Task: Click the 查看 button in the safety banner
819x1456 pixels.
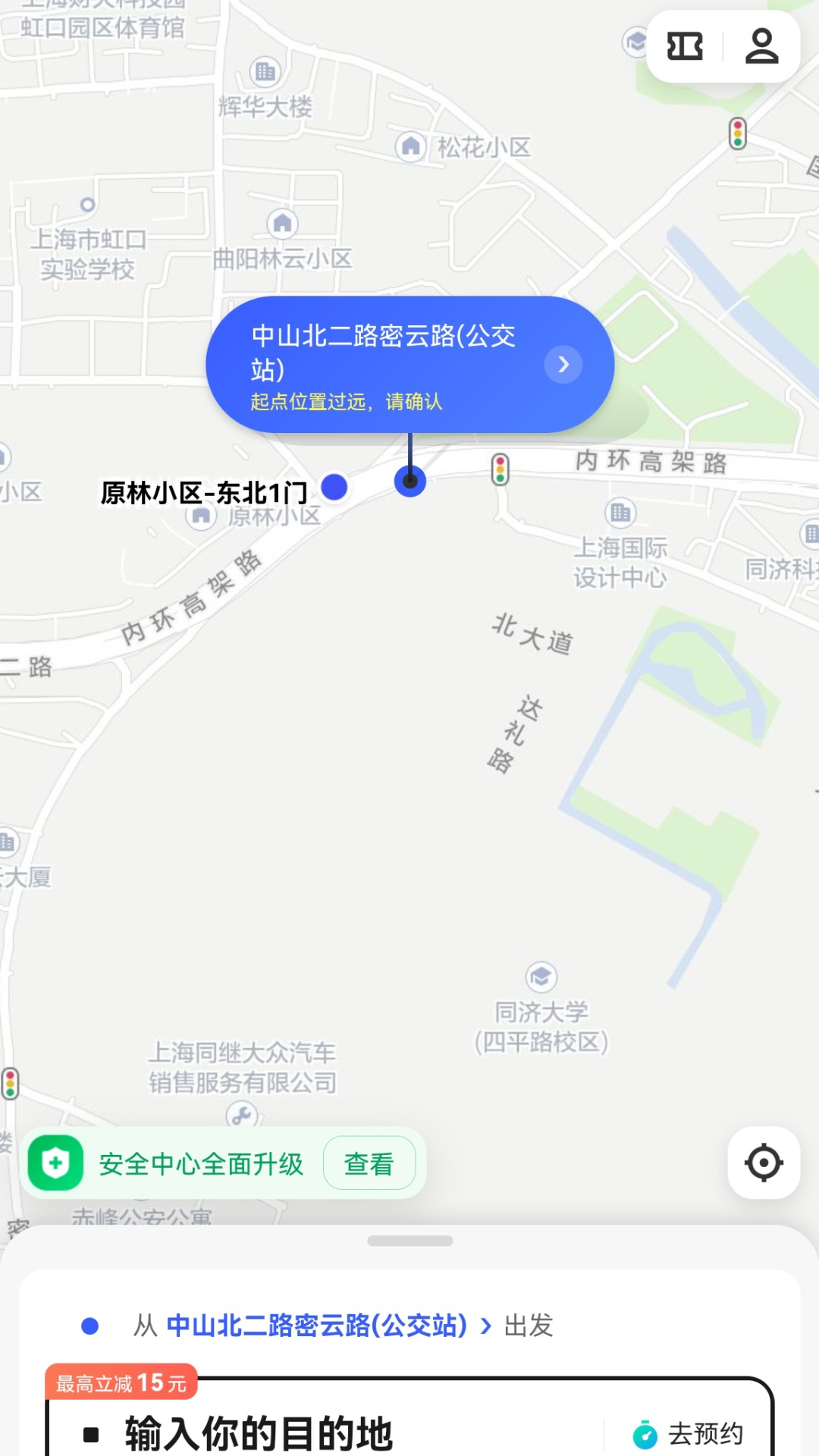Action: (369, 1163)
